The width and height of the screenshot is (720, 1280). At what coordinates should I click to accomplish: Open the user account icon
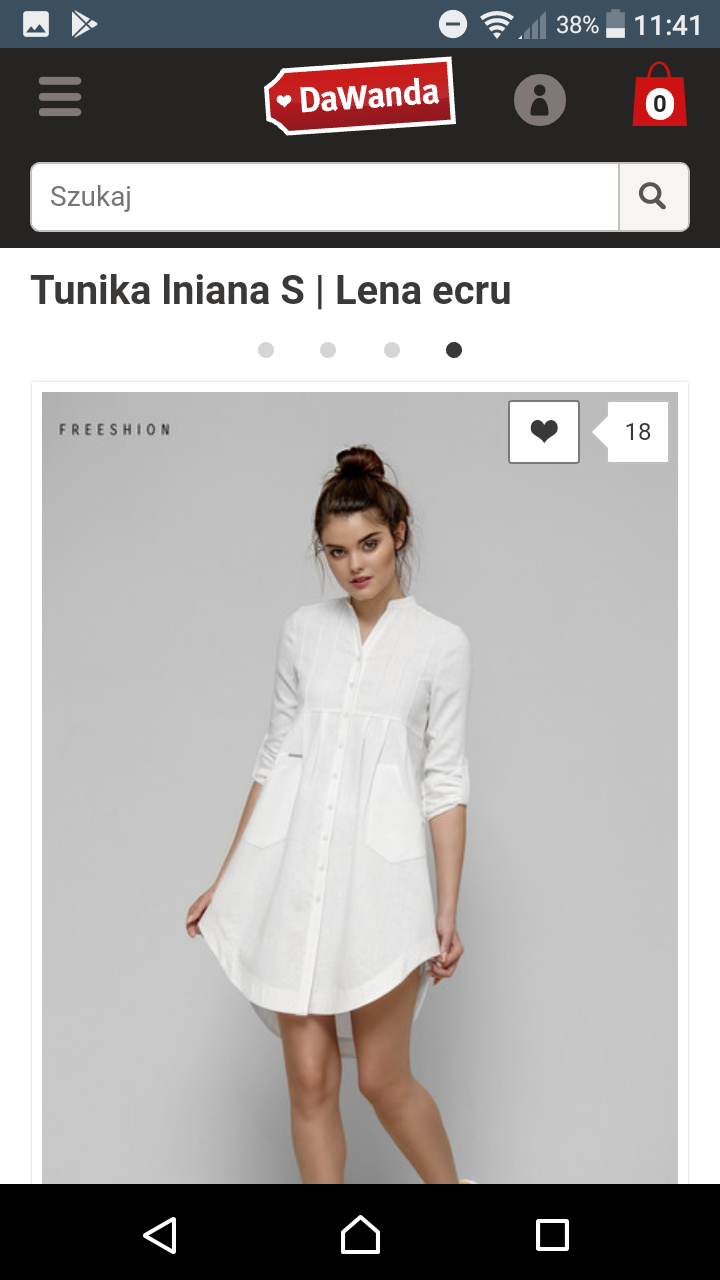[x=540, y=100]
